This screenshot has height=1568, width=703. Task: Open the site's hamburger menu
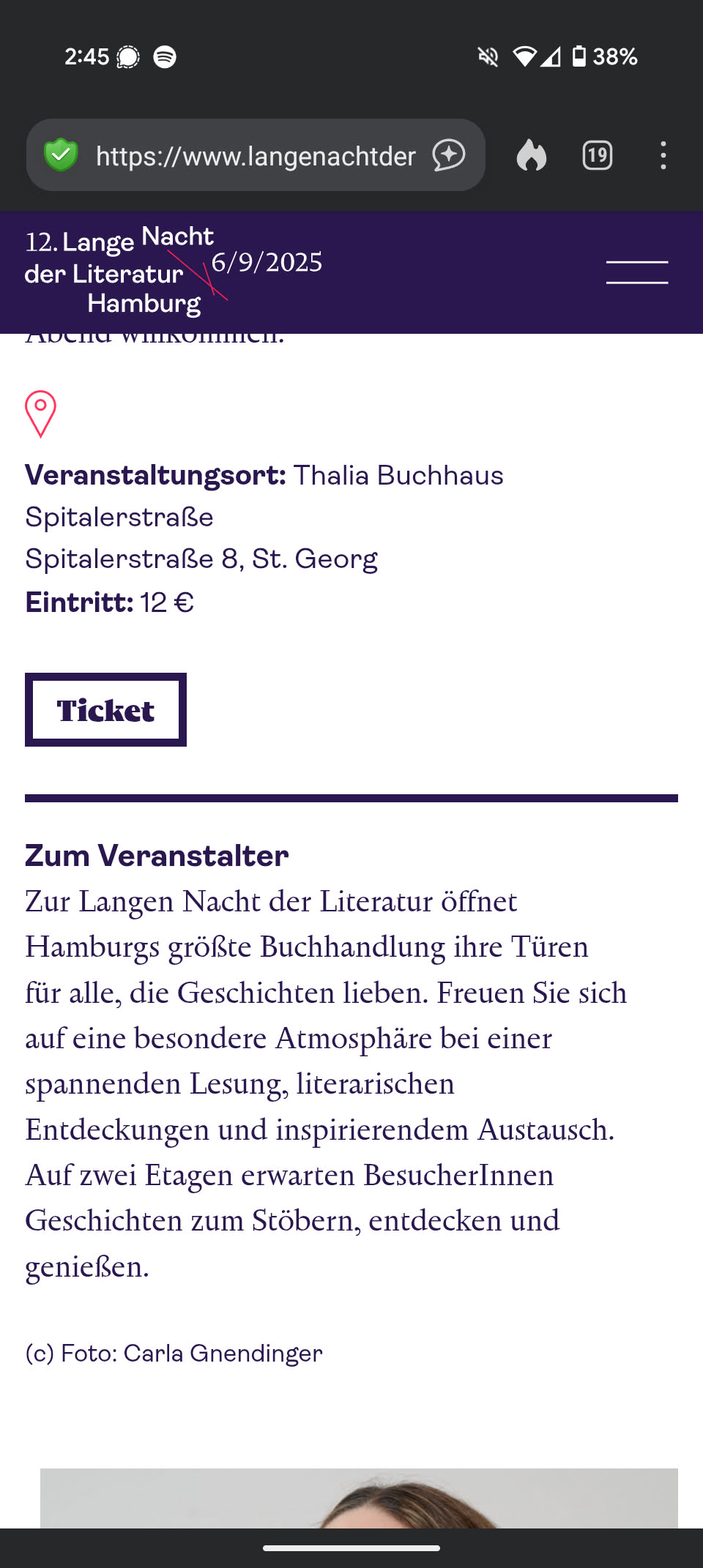point(636,272)
